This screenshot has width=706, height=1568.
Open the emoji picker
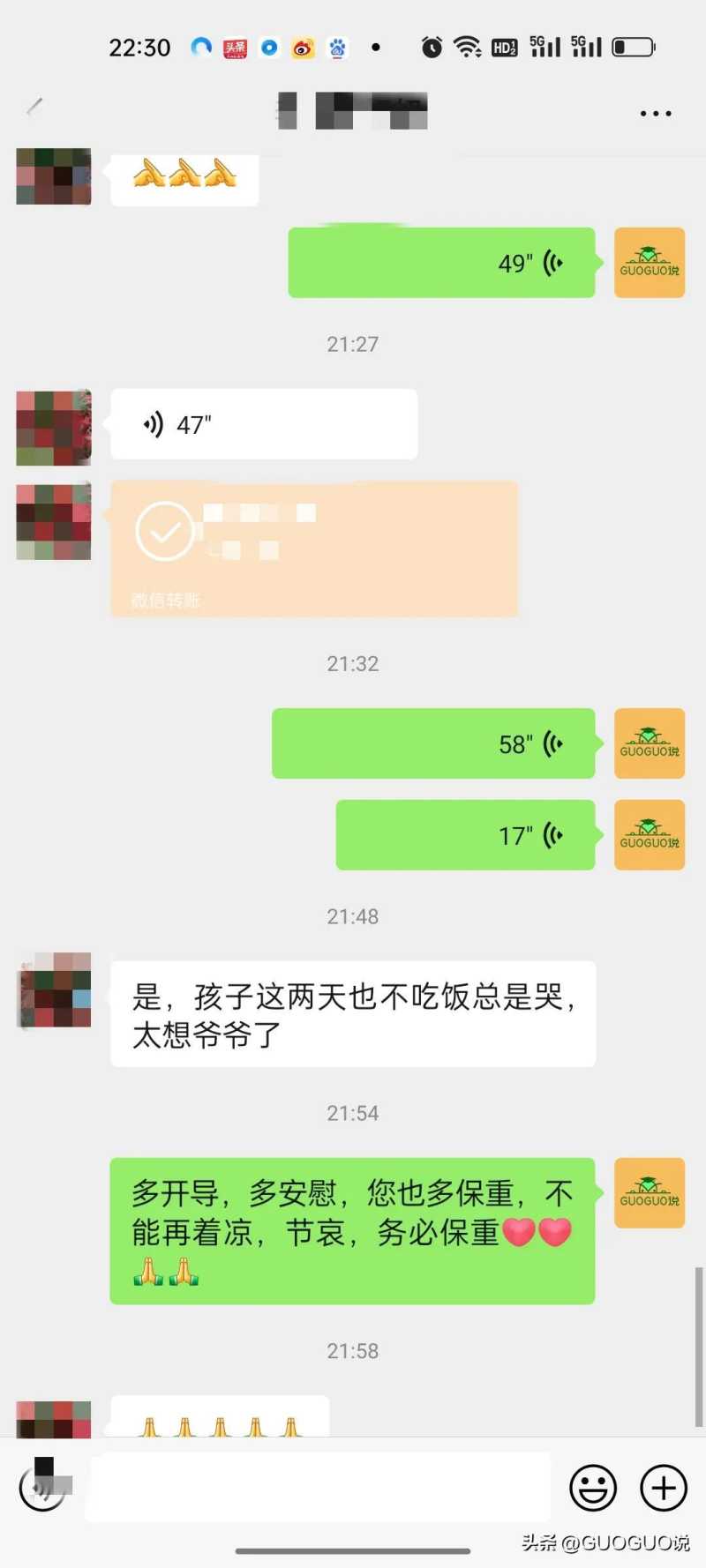coord(592,1488)
